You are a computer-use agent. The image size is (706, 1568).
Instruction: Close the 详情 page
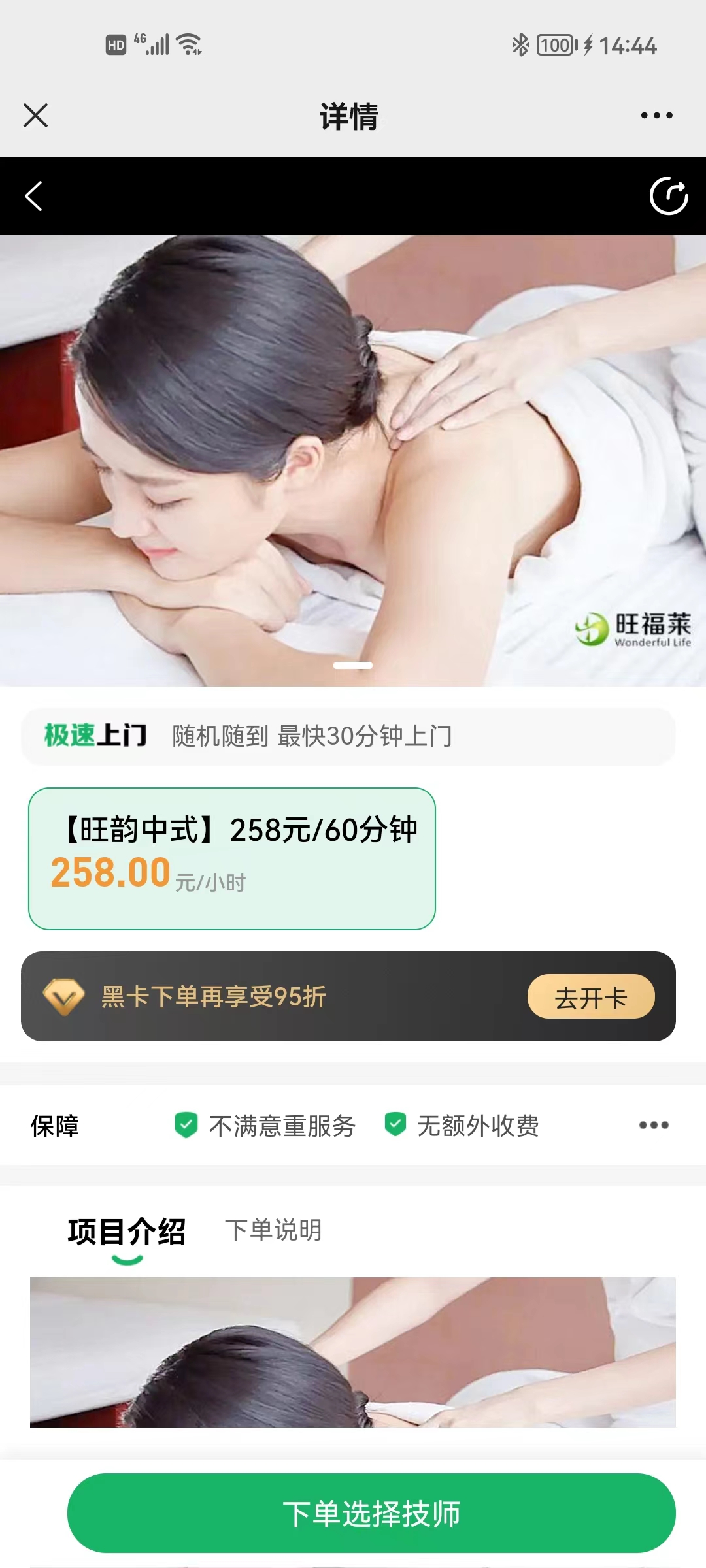(36, 116)
